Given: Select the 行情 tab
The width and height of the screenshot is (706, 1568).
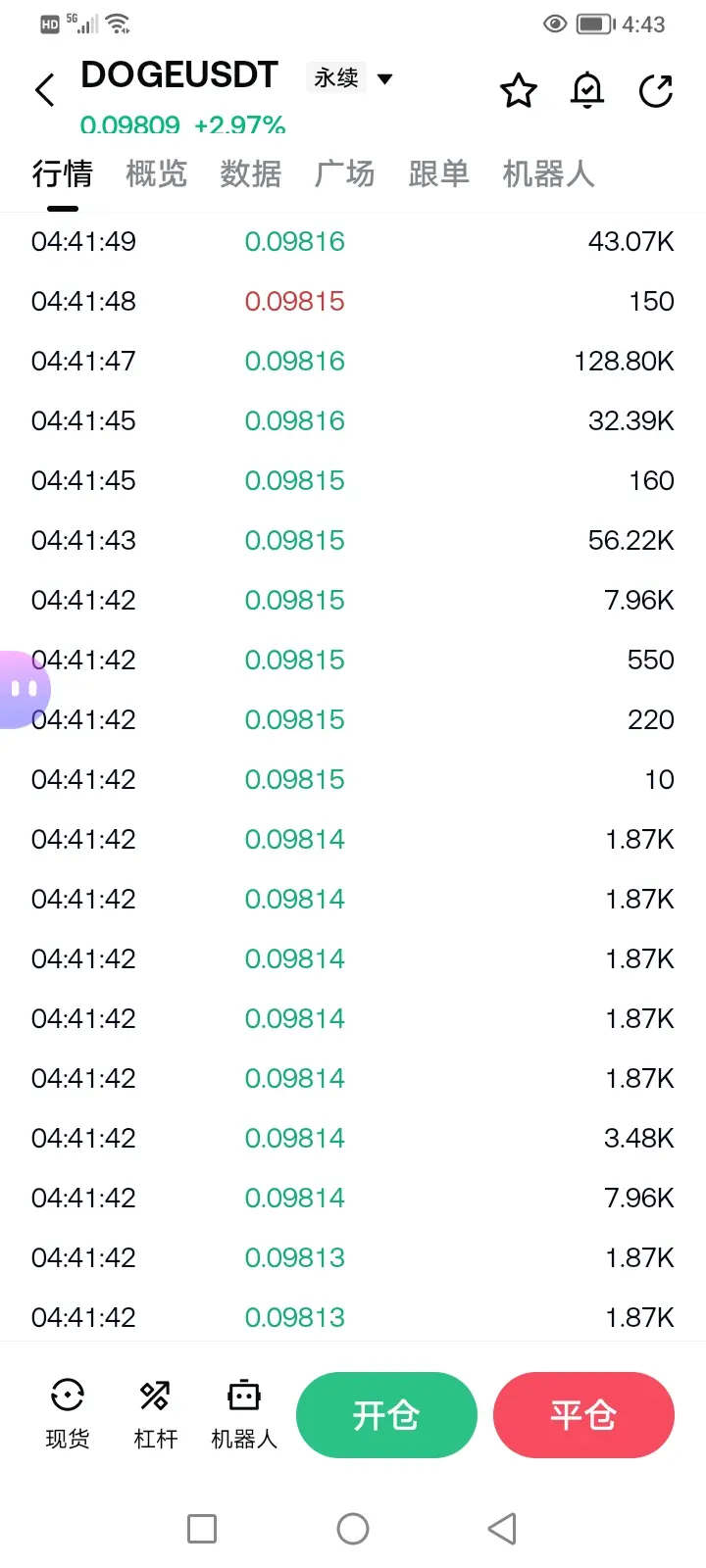Looking at the screenshot, I should (x=63, y=174).
